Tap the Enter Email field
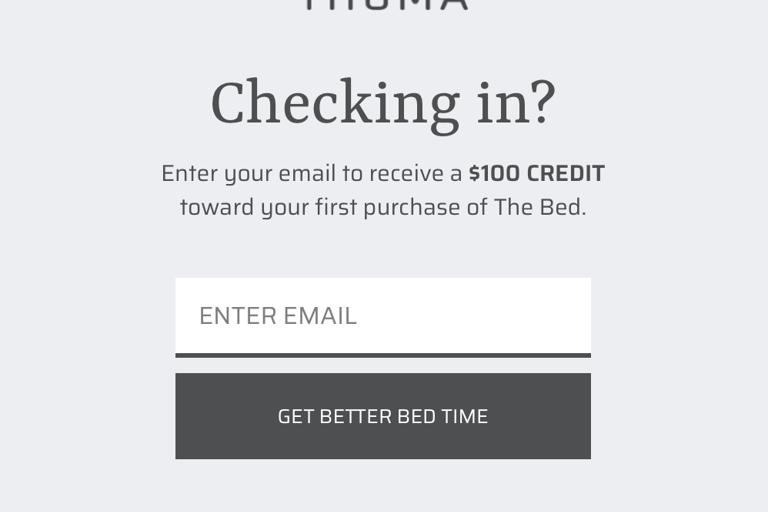768x512 pixels. click(x=383, y=316)
